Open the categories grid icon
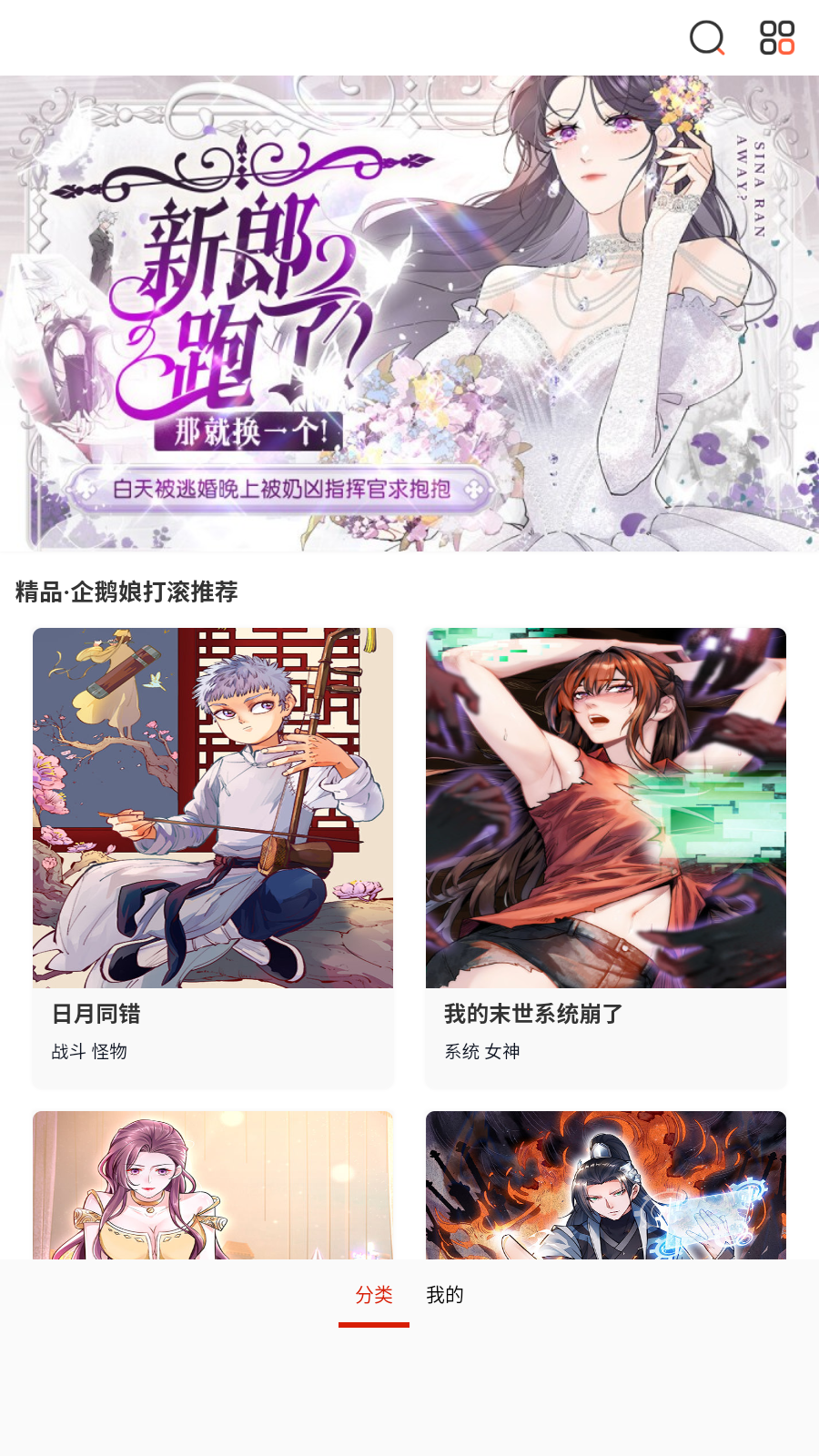Image resolution: width=819 pixels, height=1456 pixels. [777, 38]
